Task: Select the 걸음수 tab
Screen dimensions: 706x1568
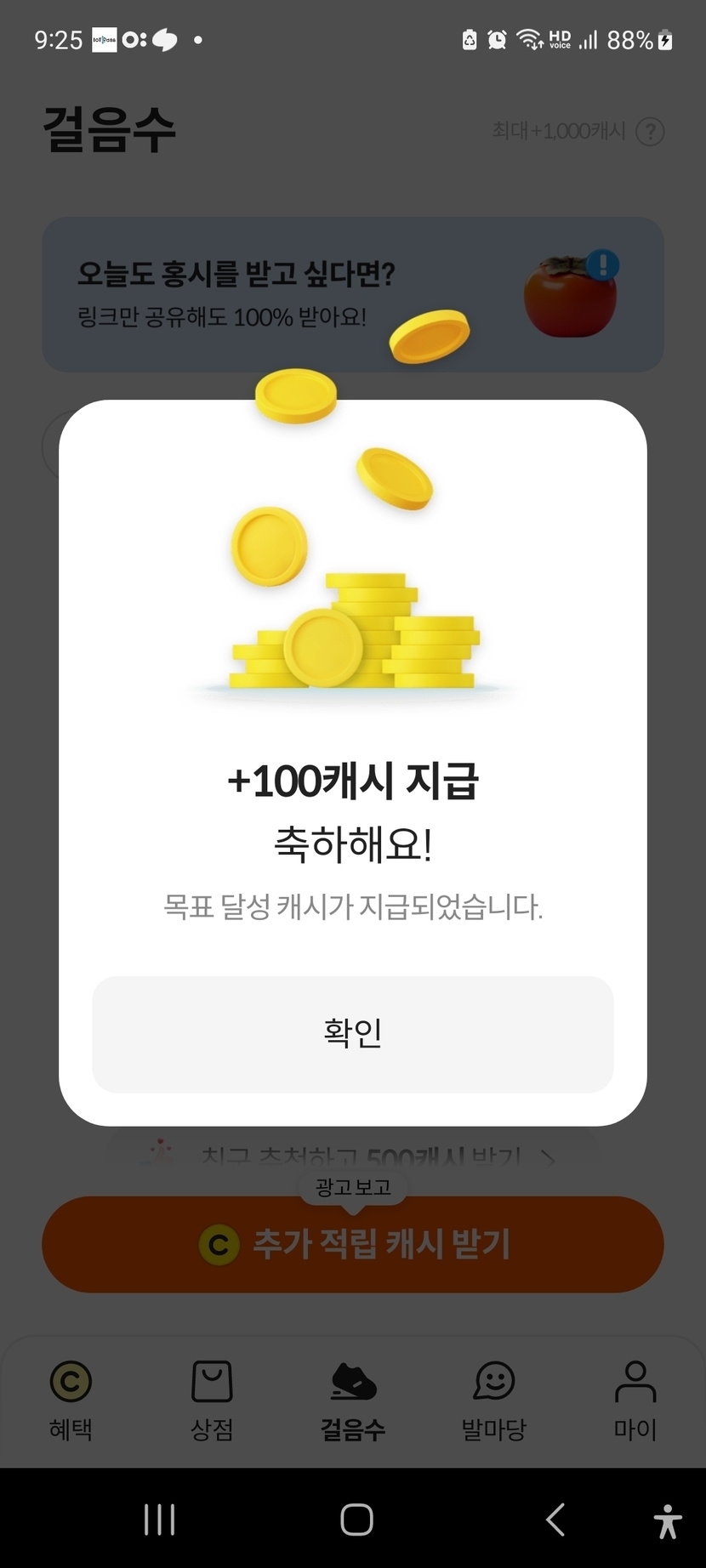Action: click(353, 1400)
